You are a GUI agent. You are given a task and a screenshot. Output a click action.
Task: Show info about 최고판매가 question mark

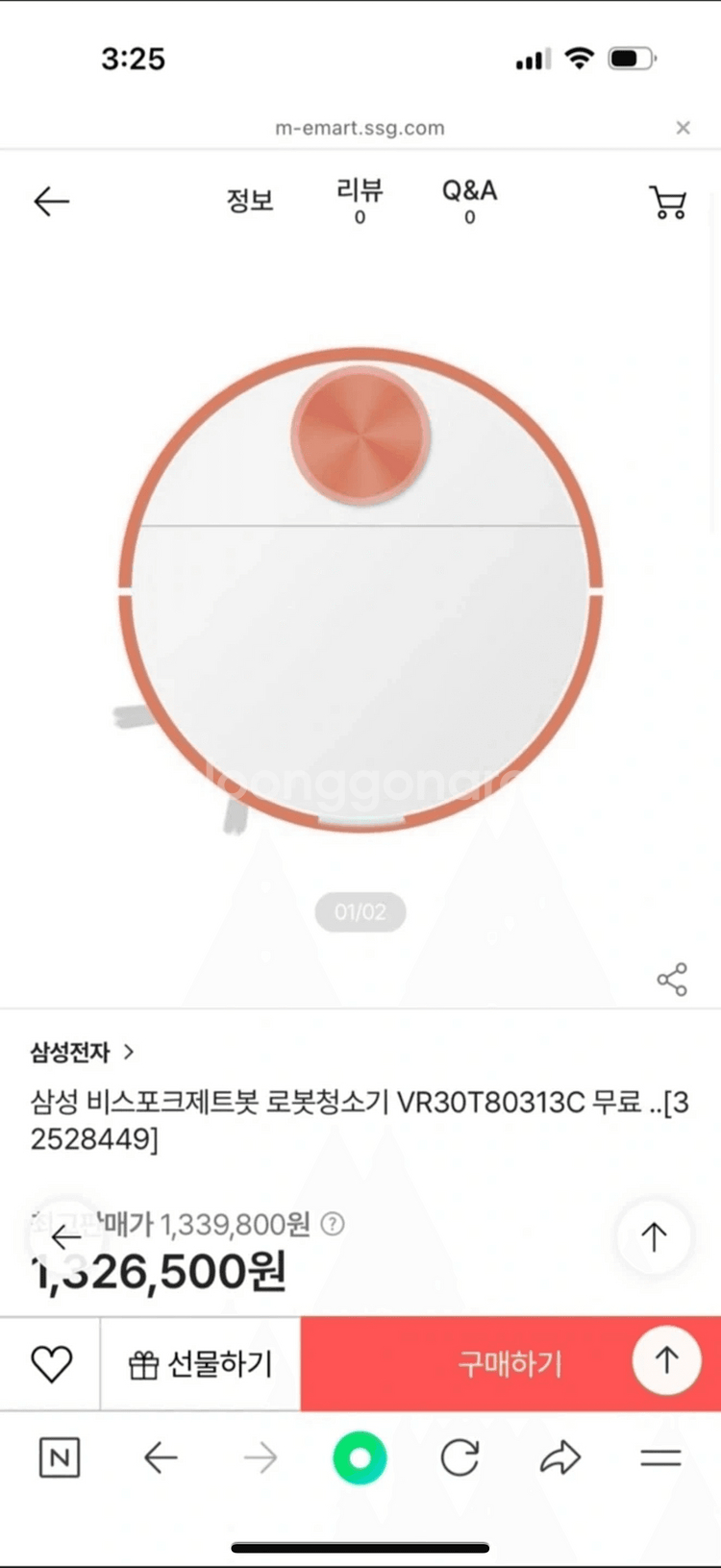coord(333,1224)
